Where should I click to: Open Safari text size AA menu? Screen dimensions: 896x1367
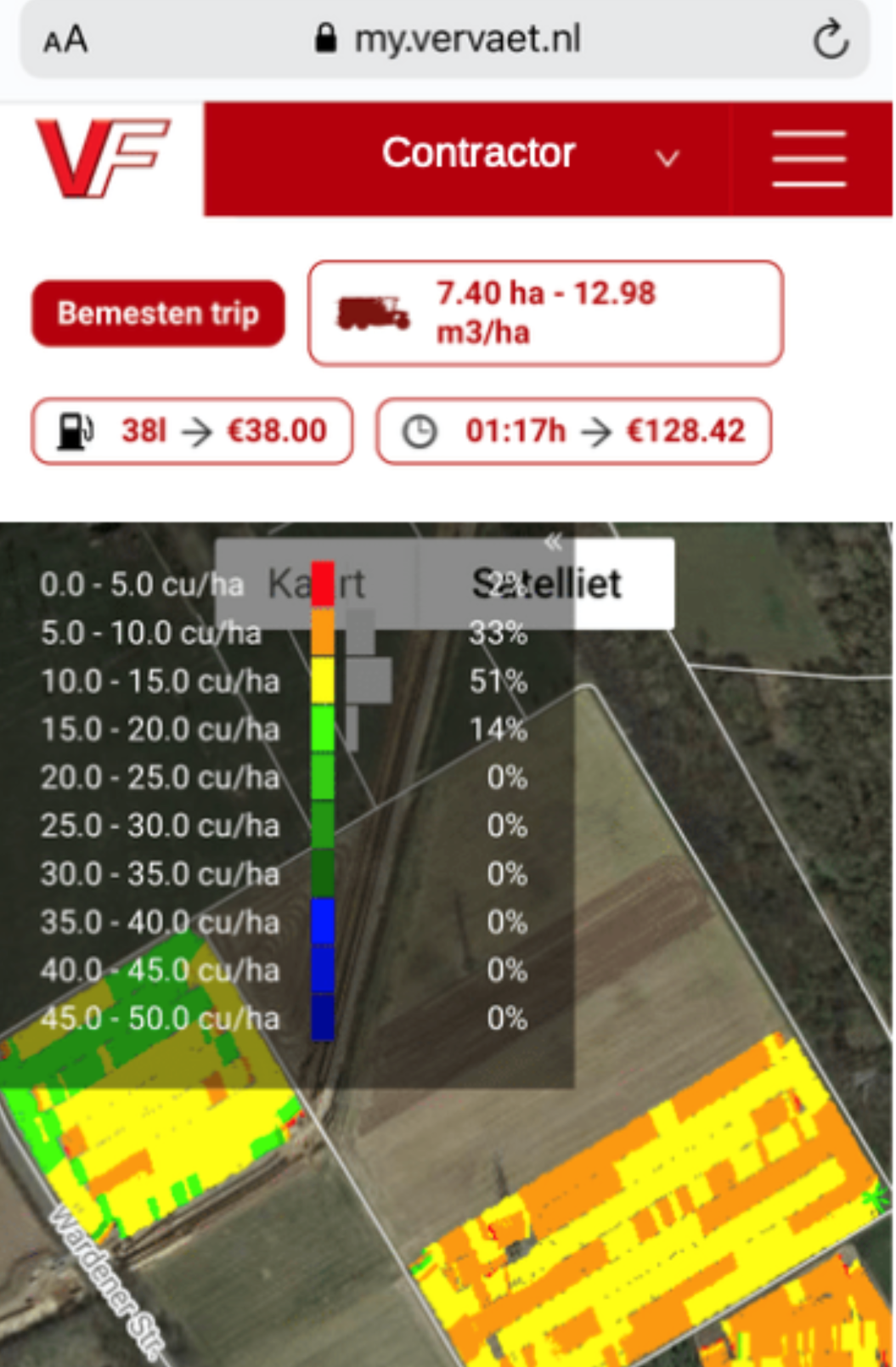[65, 40]
